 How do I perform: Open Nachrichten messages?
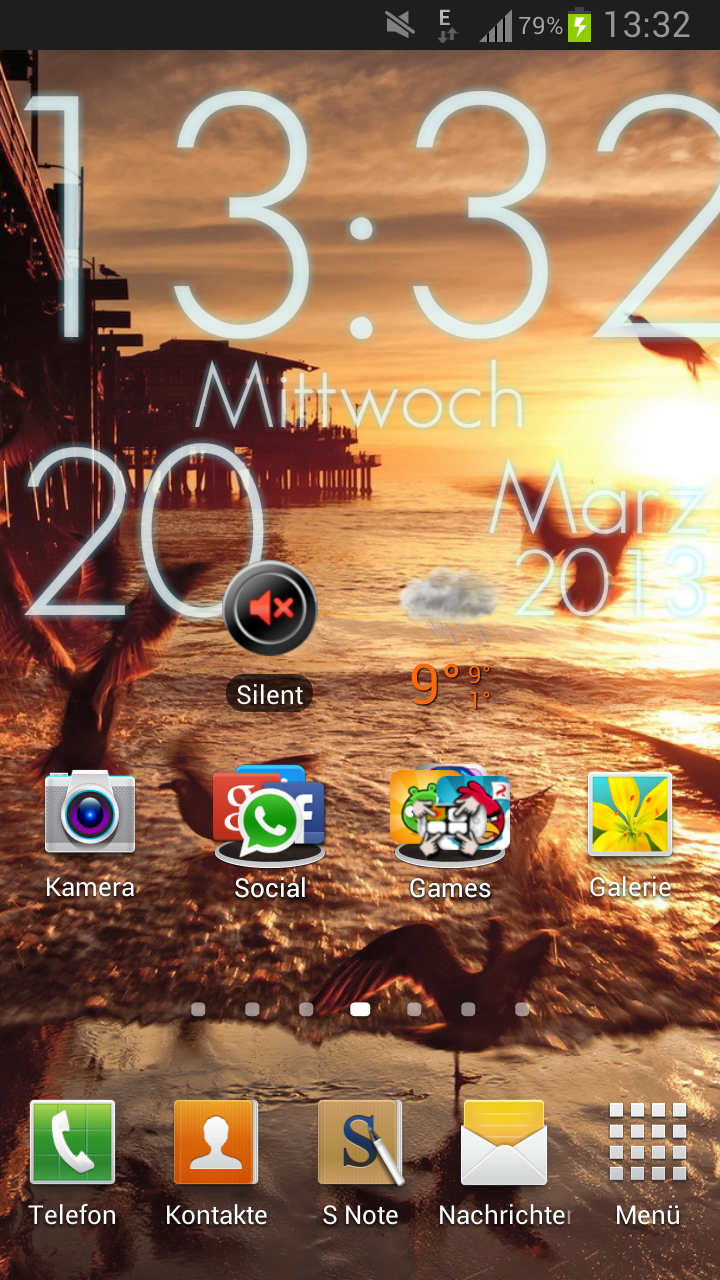[504, 1165]
